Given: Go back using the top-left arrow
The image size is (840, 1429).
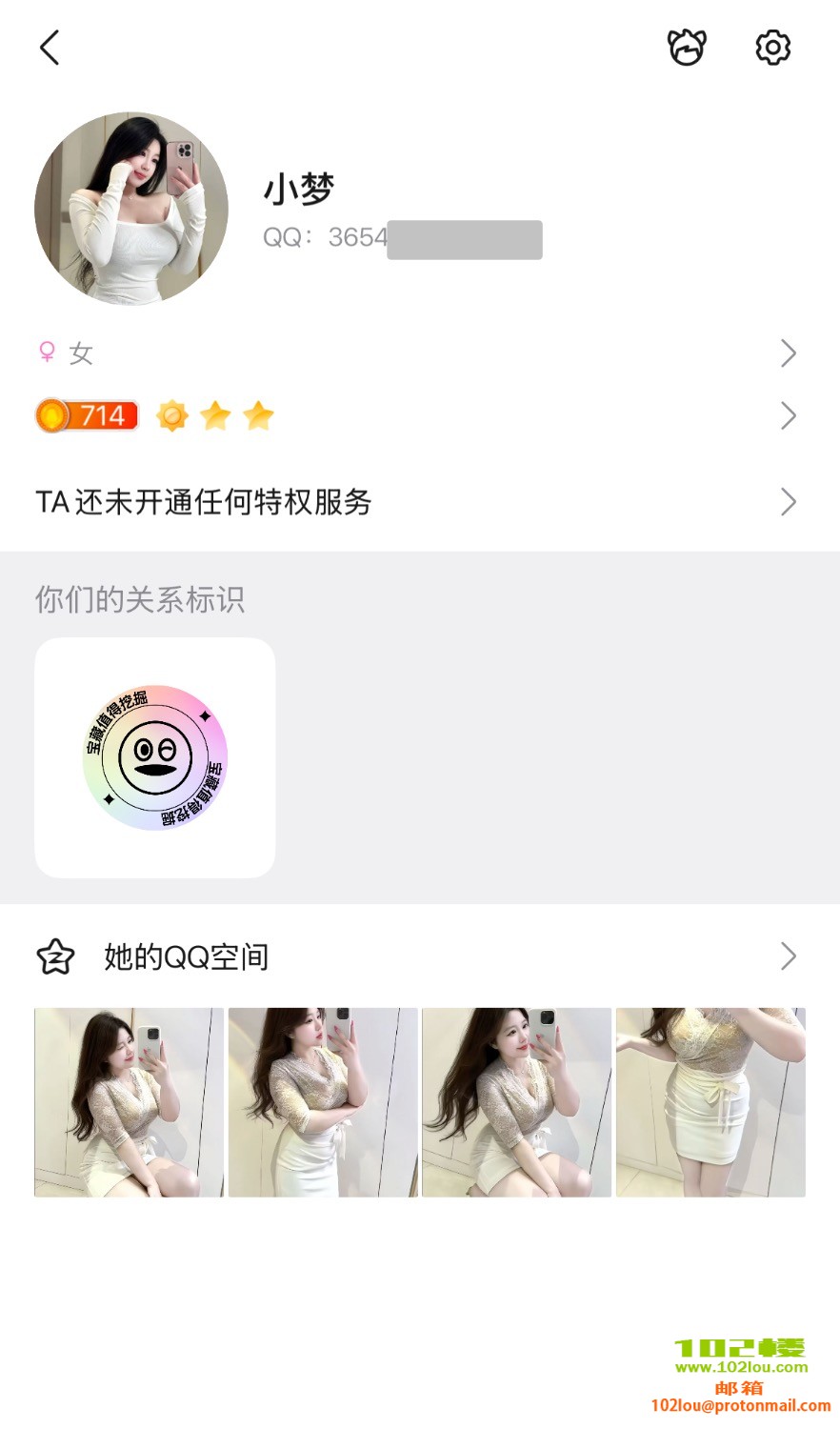Looking at the screenshot, I should click(50, 48).
